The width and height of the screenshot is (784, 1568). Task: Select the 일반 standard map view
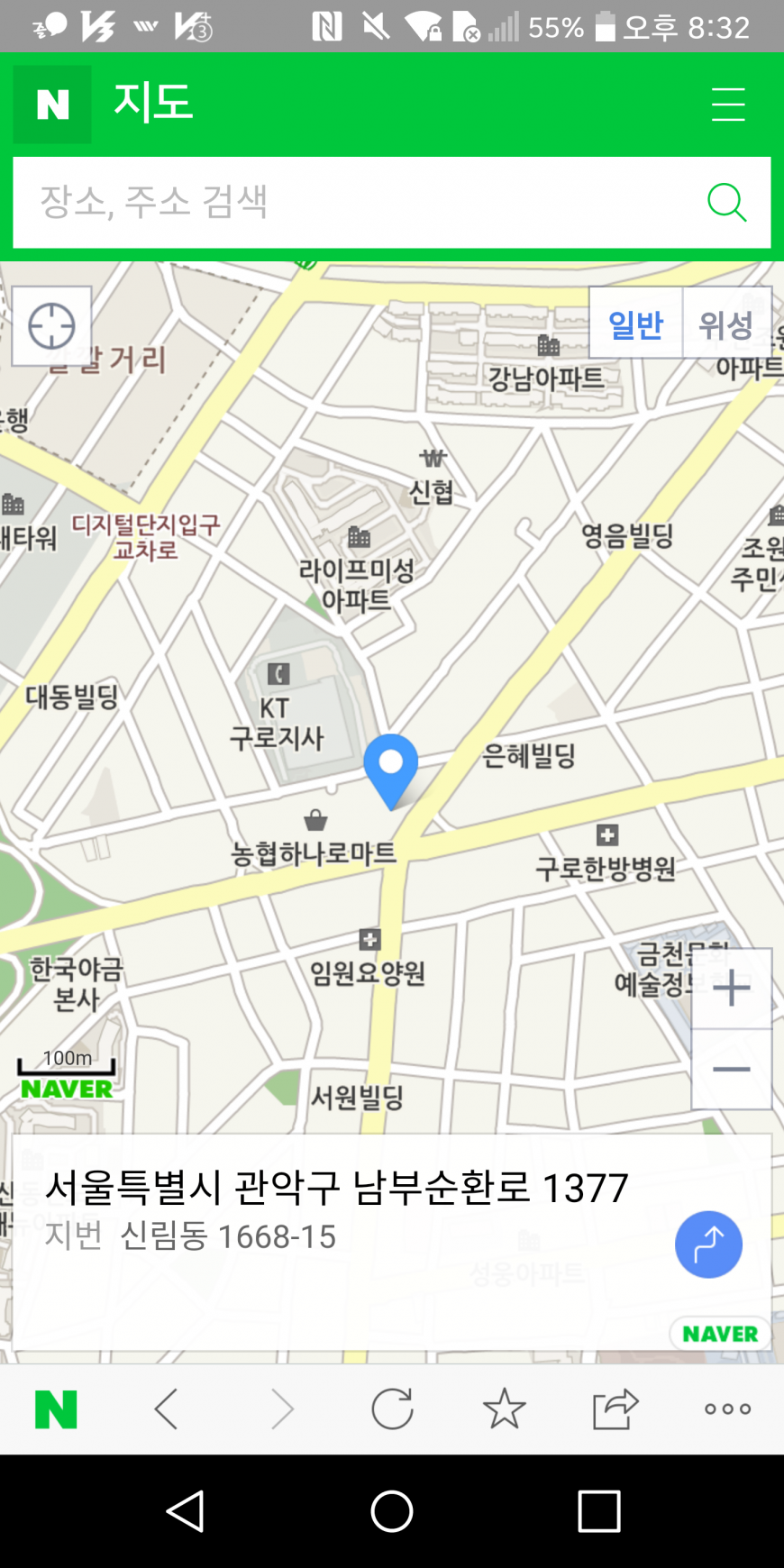636,324
